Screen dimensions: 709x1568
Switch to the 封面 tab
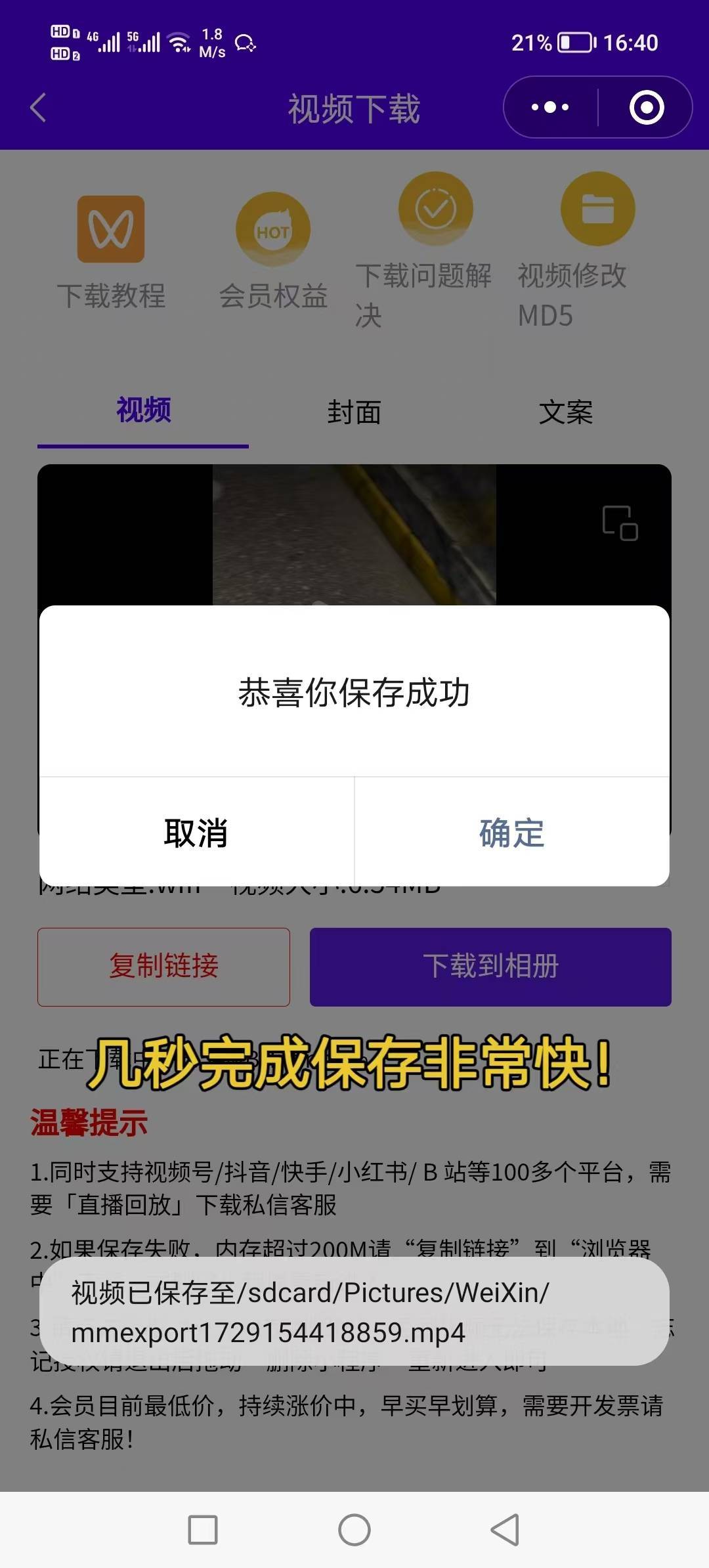pos(354,412)
